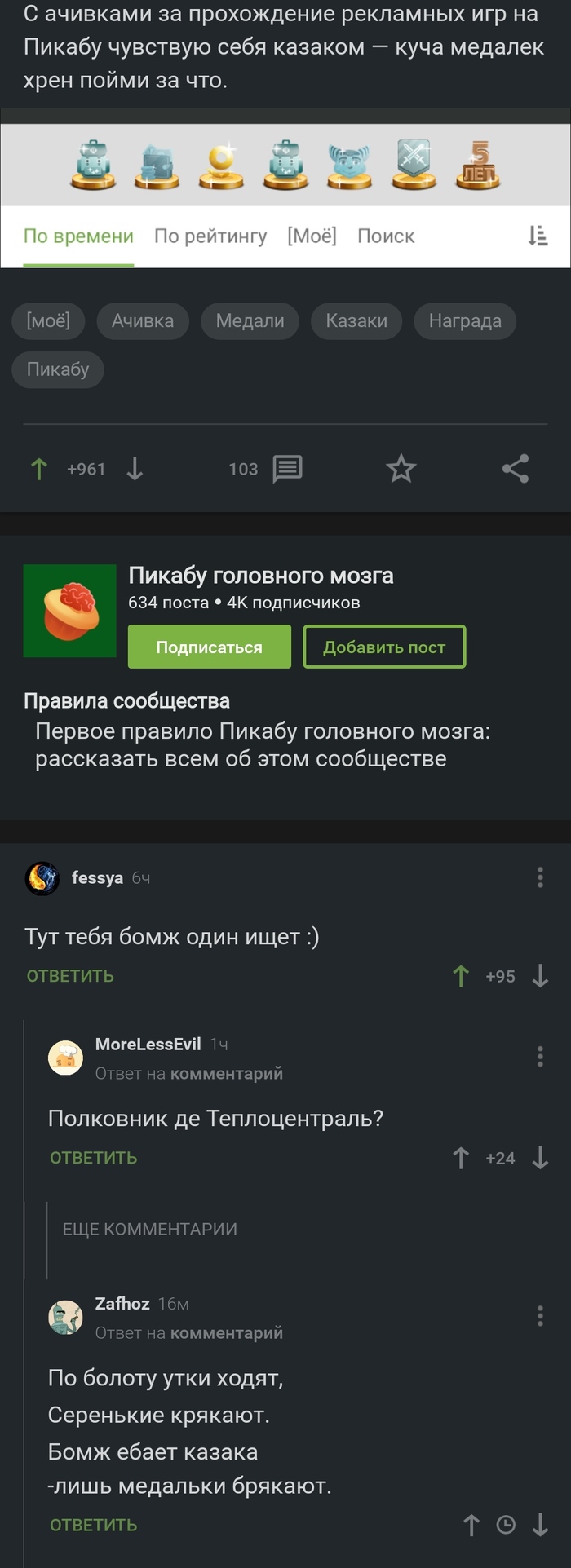Subscribe with the Подписаться button
Screen dimensions: 571x1568
[x=209, y=647]
